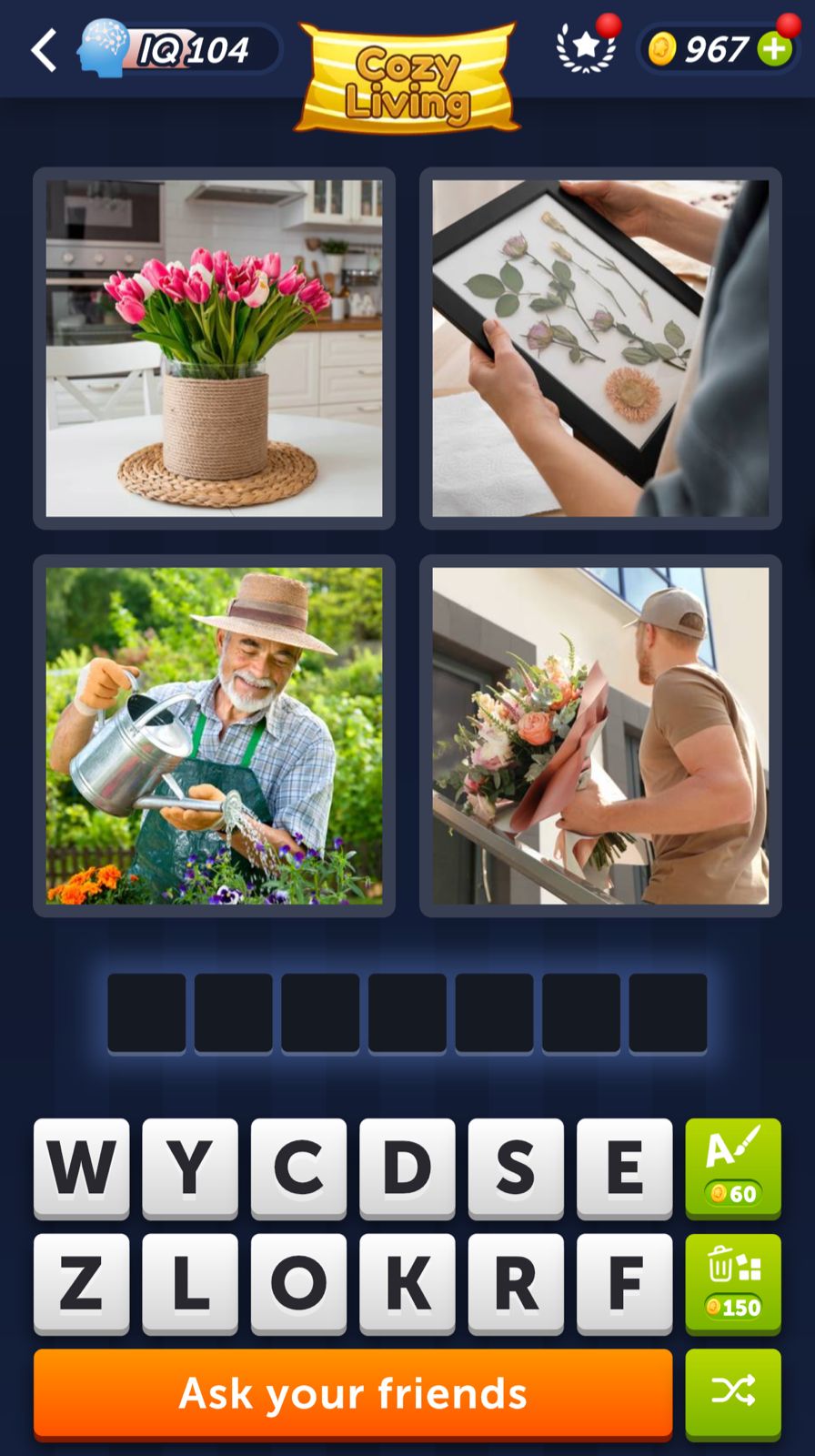Select the letter W tile
The width and height of the screenshot is (815, 1456).
click(x=81, y=1167)
